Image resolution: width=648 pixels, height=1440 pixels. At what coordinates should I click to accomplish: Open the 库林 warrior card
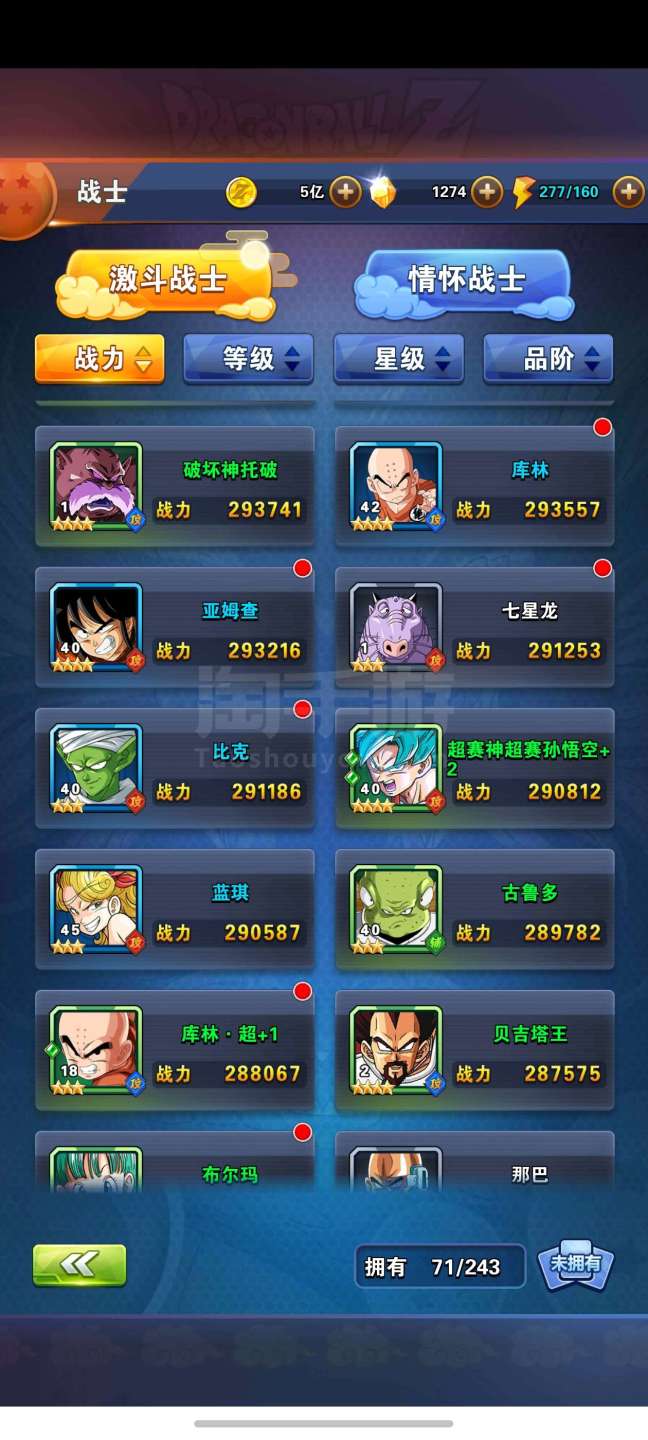click(474, 487)
